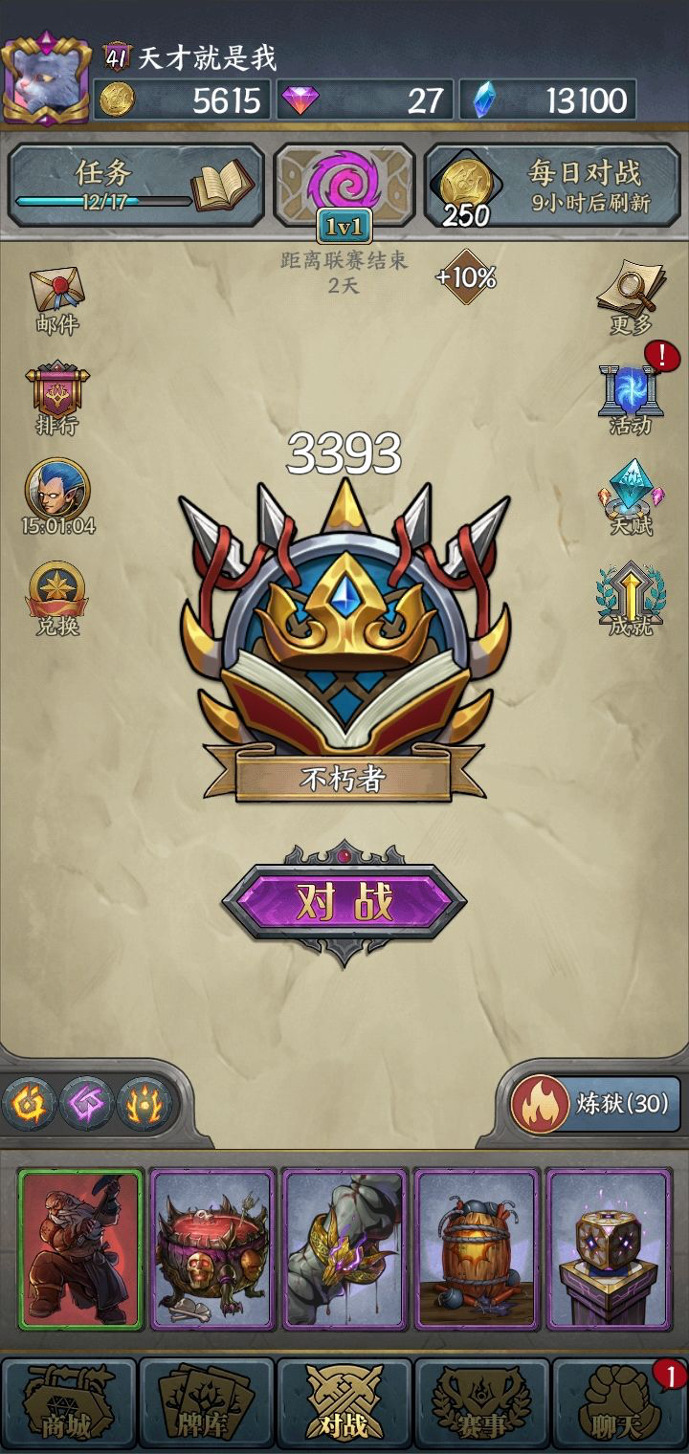Check the 活动 events page
The height and width of the screenshot is (1454, 689).
[631, 398]
